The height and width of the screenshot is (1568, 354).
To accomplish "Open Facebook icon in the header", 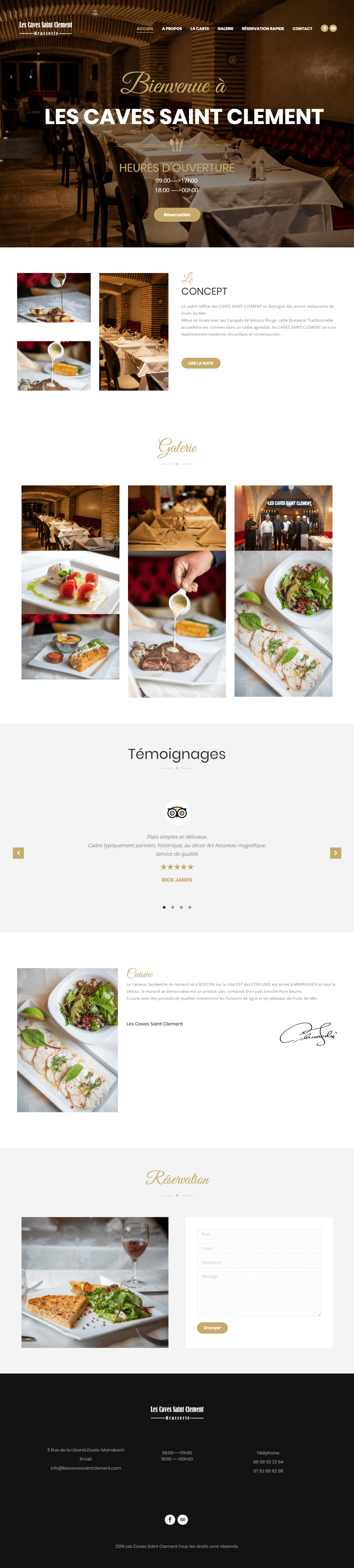I will 325,28.
